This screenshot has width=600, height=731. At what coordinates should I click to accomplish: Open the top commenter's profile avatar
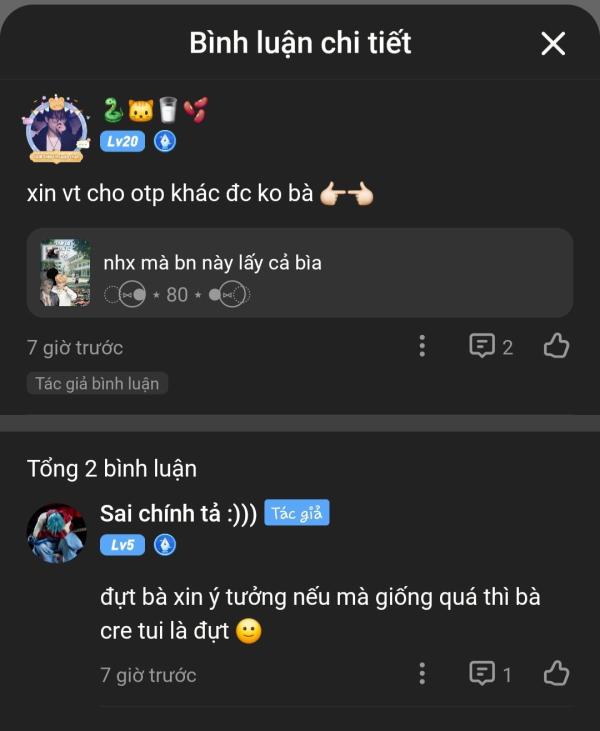(56, 129)
